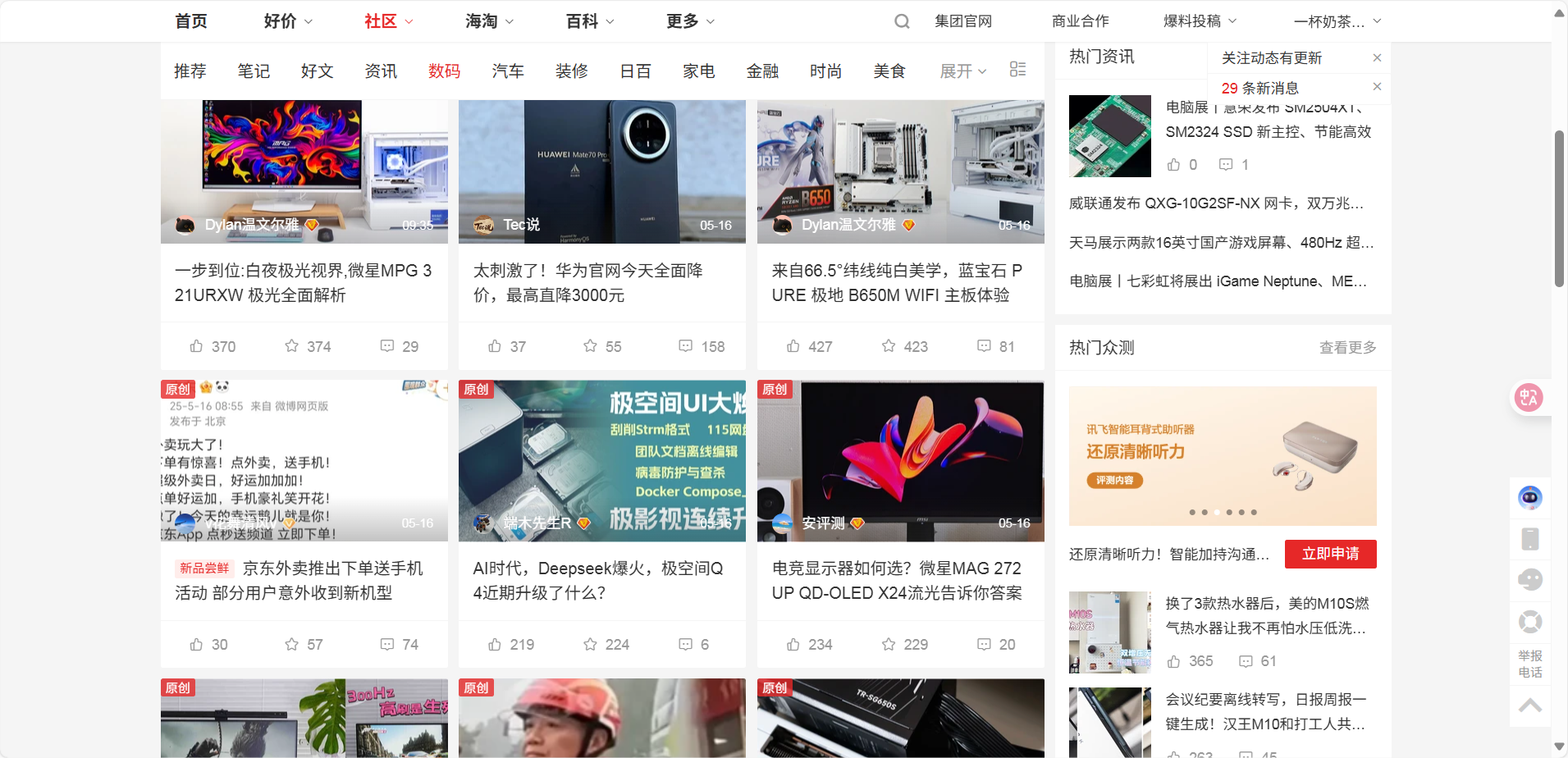View more under 热门众测 with 查看更多
The width and height of the screenshot is (1568, 758).
click(x=1347, y=348)
